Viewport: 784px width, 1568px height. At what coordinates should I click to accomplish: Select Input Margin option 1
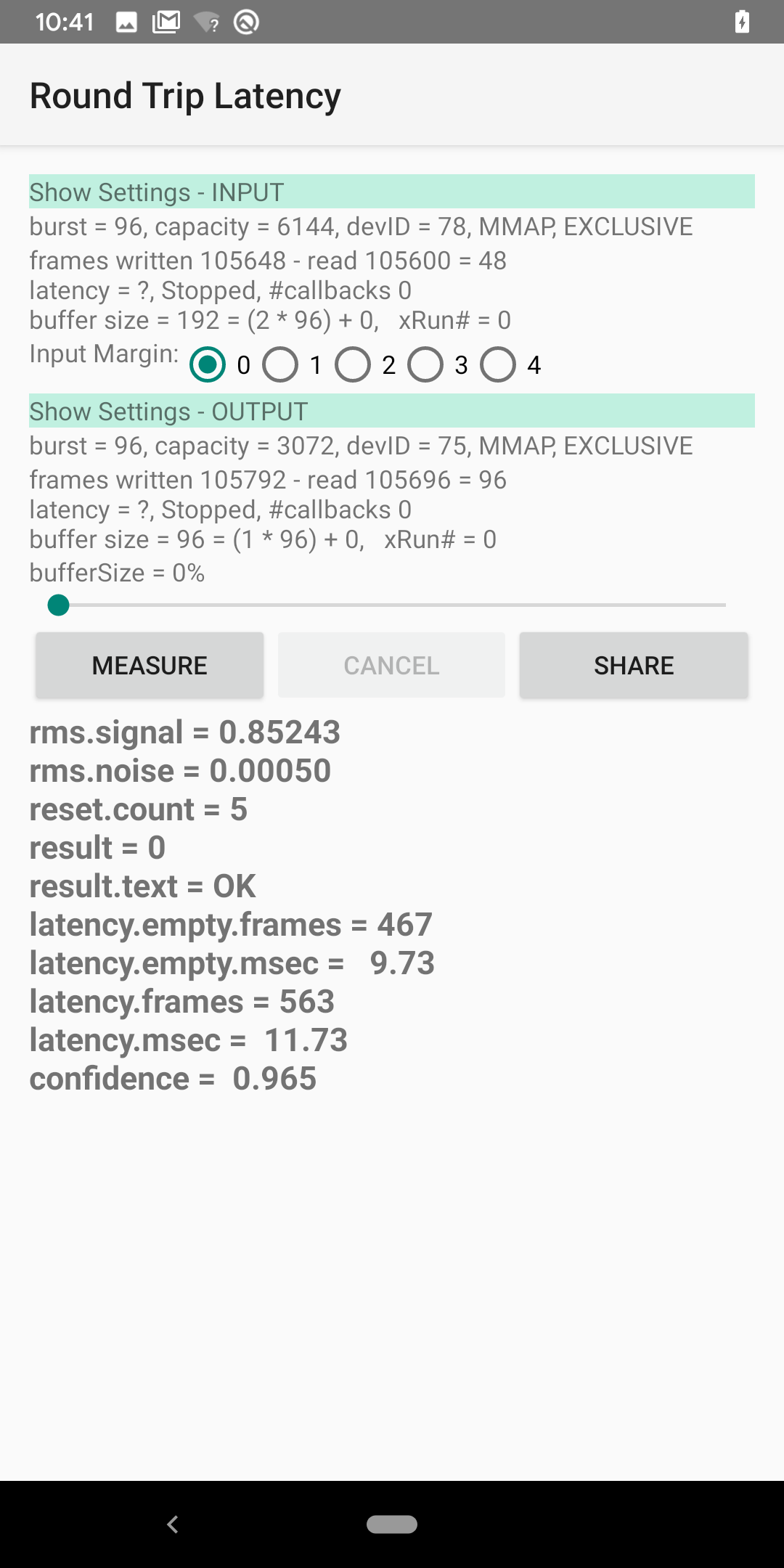[281, 364]
